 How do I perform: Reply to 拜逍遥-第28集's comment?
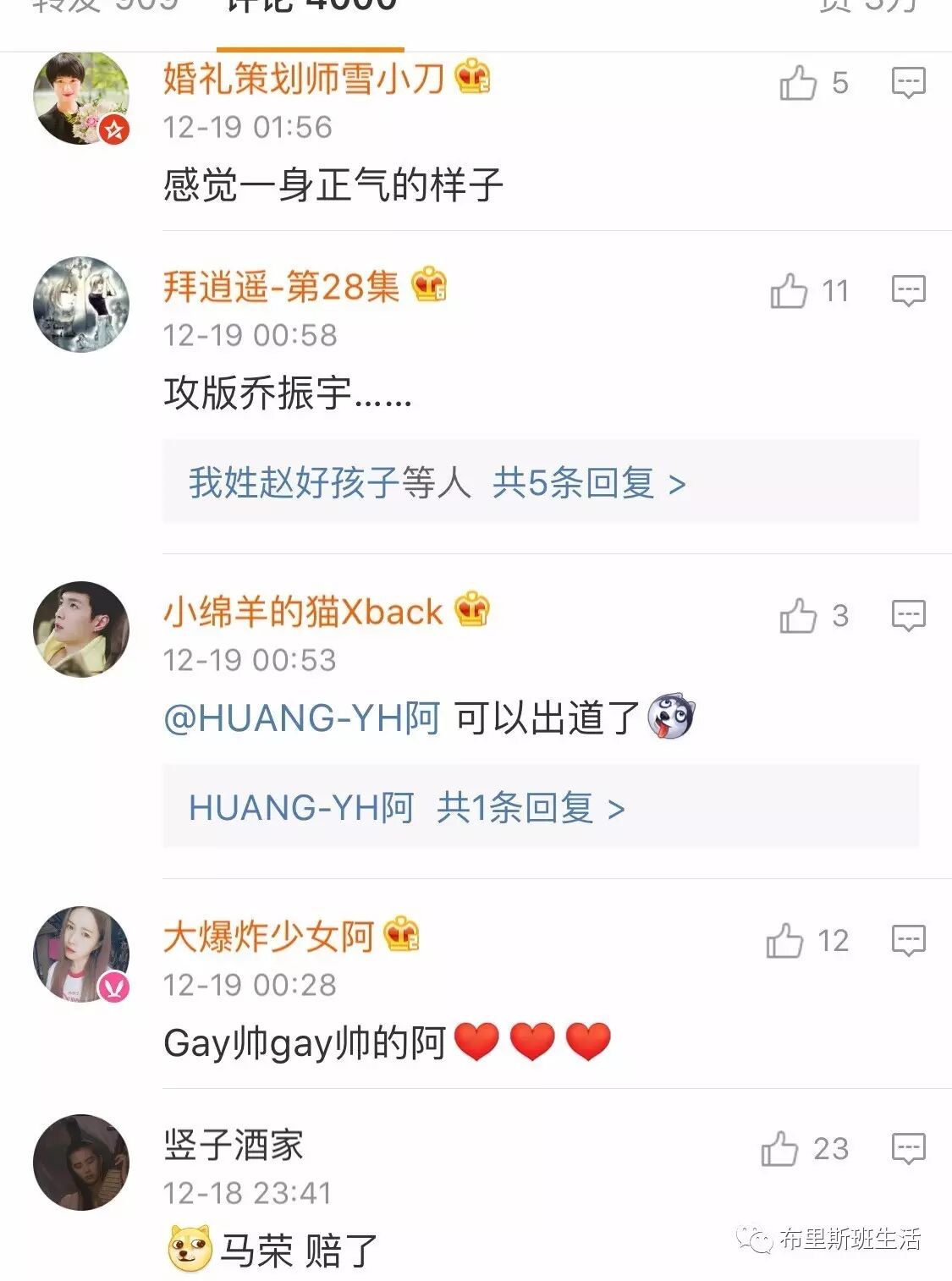point(908,291)
